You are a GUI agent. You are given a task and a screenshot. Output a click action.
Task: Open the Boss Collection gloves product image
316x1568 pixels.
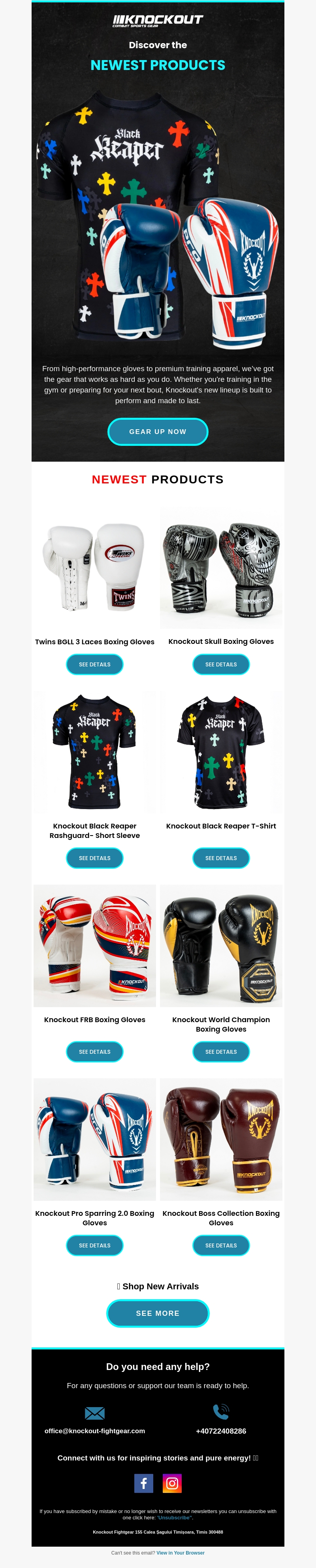pos(221,1138)
